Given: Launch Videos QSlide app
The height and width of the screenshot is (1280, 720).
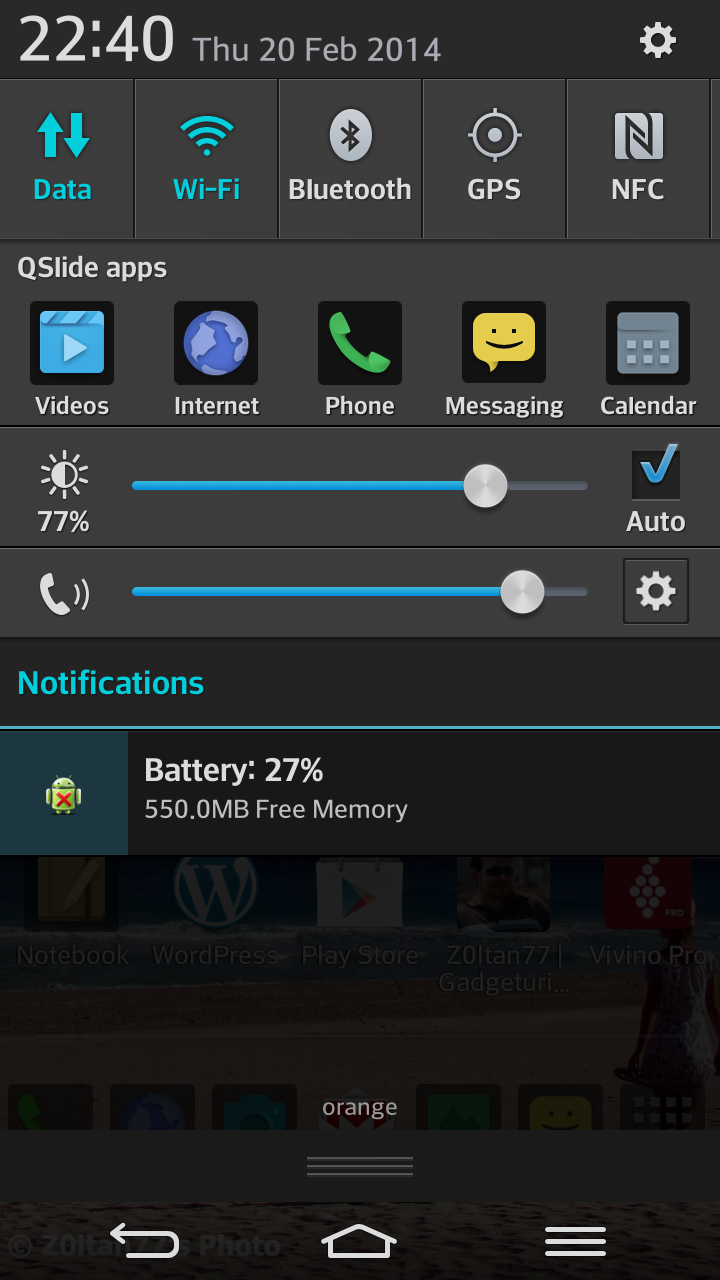Looking at the screenshot, I should pos(72,360).
